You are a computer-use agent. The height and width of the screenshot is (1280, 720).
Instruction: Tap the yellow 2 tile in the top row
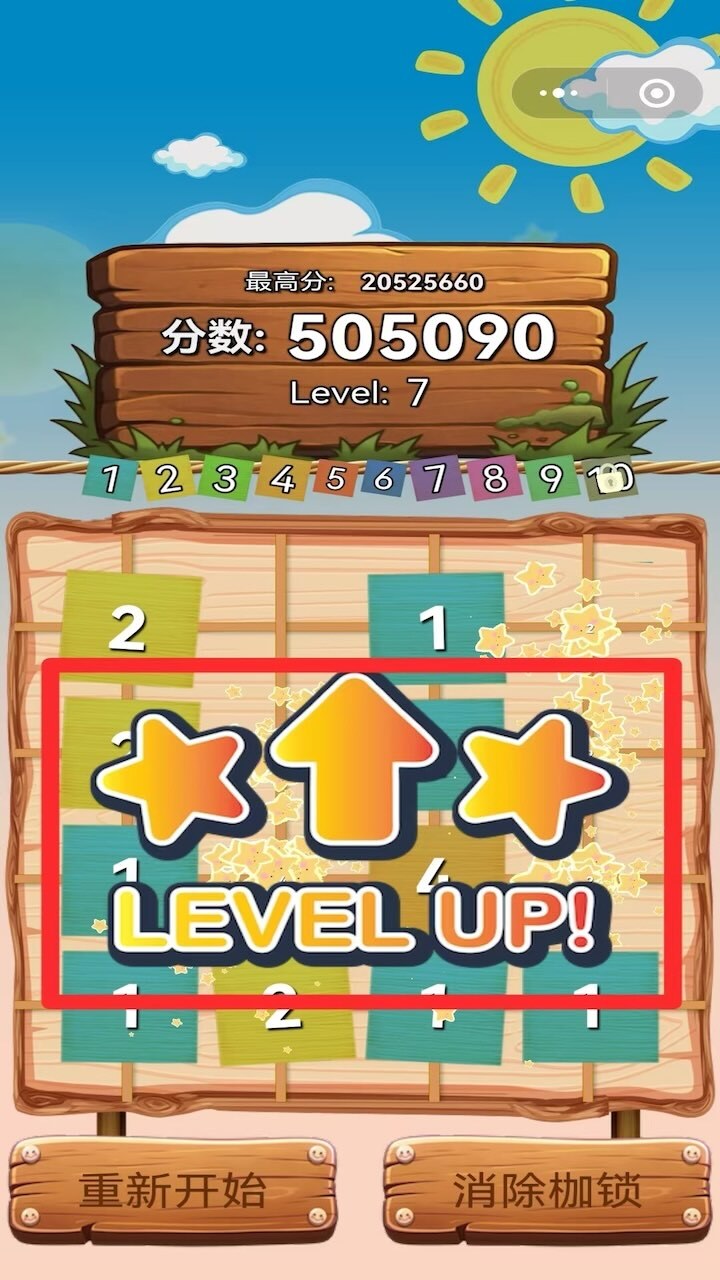pyautogui.click(x=130, y=628)
